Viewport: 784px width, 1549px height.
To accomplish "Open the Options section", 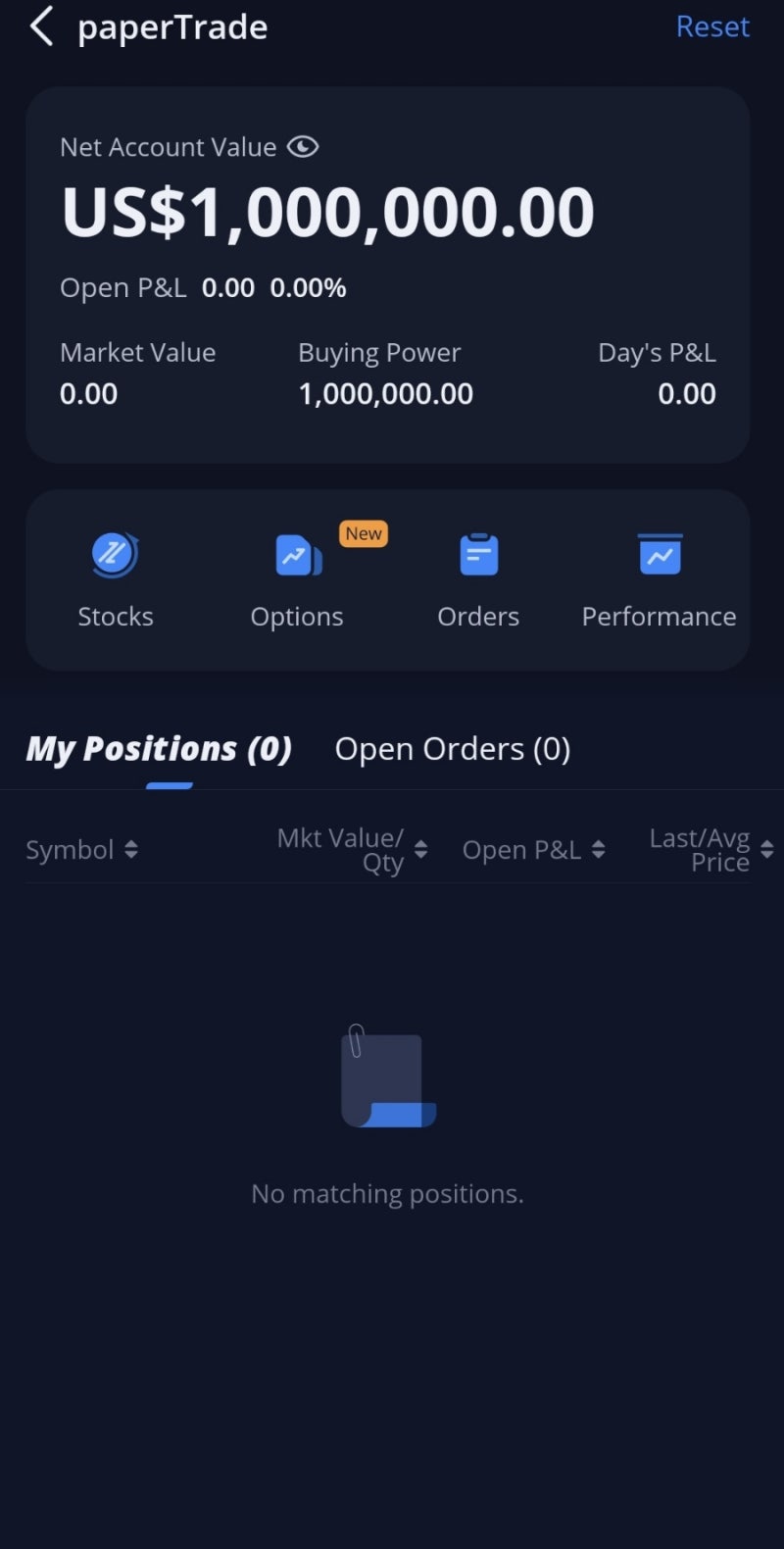I will pos(297,575).
